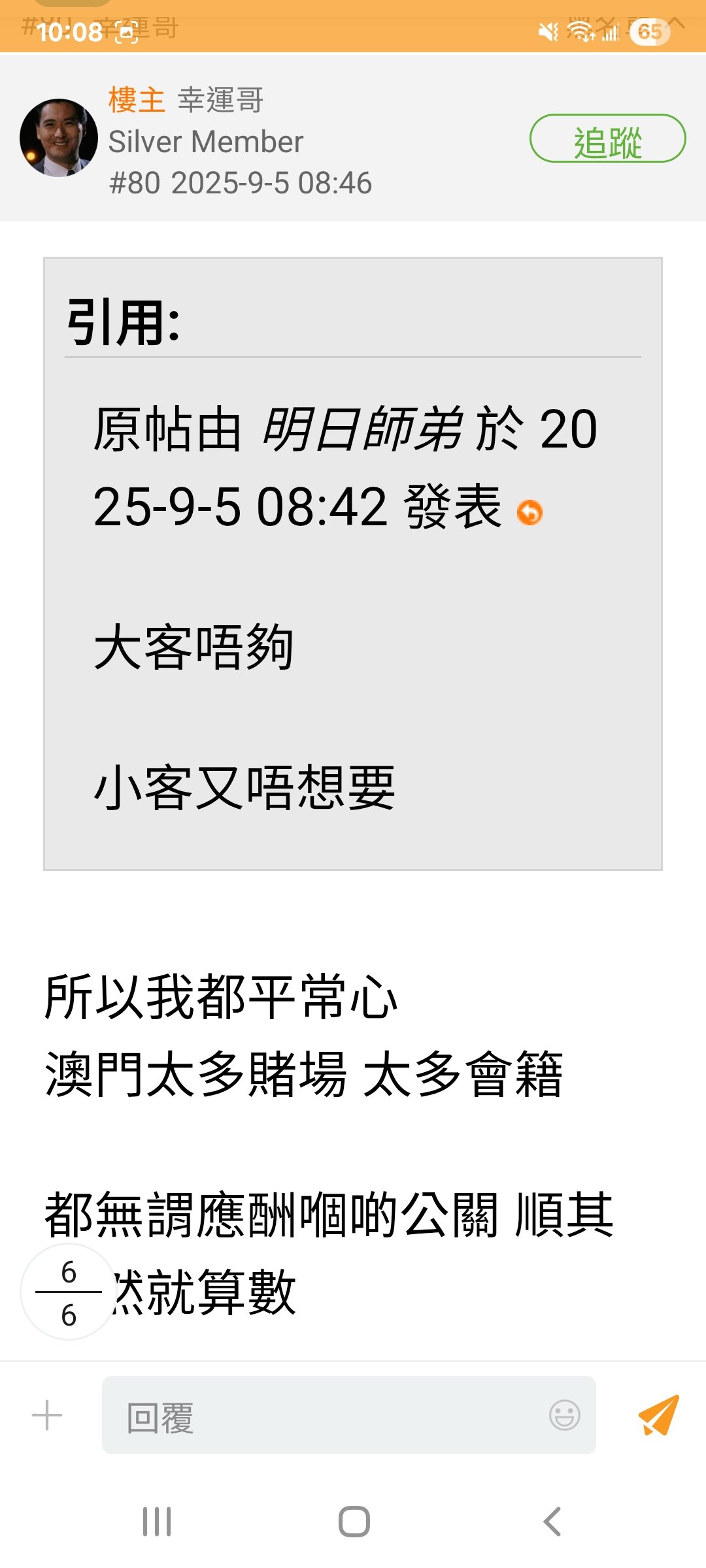Open 幸運哥's profile avatar

(x=59, y=138)
